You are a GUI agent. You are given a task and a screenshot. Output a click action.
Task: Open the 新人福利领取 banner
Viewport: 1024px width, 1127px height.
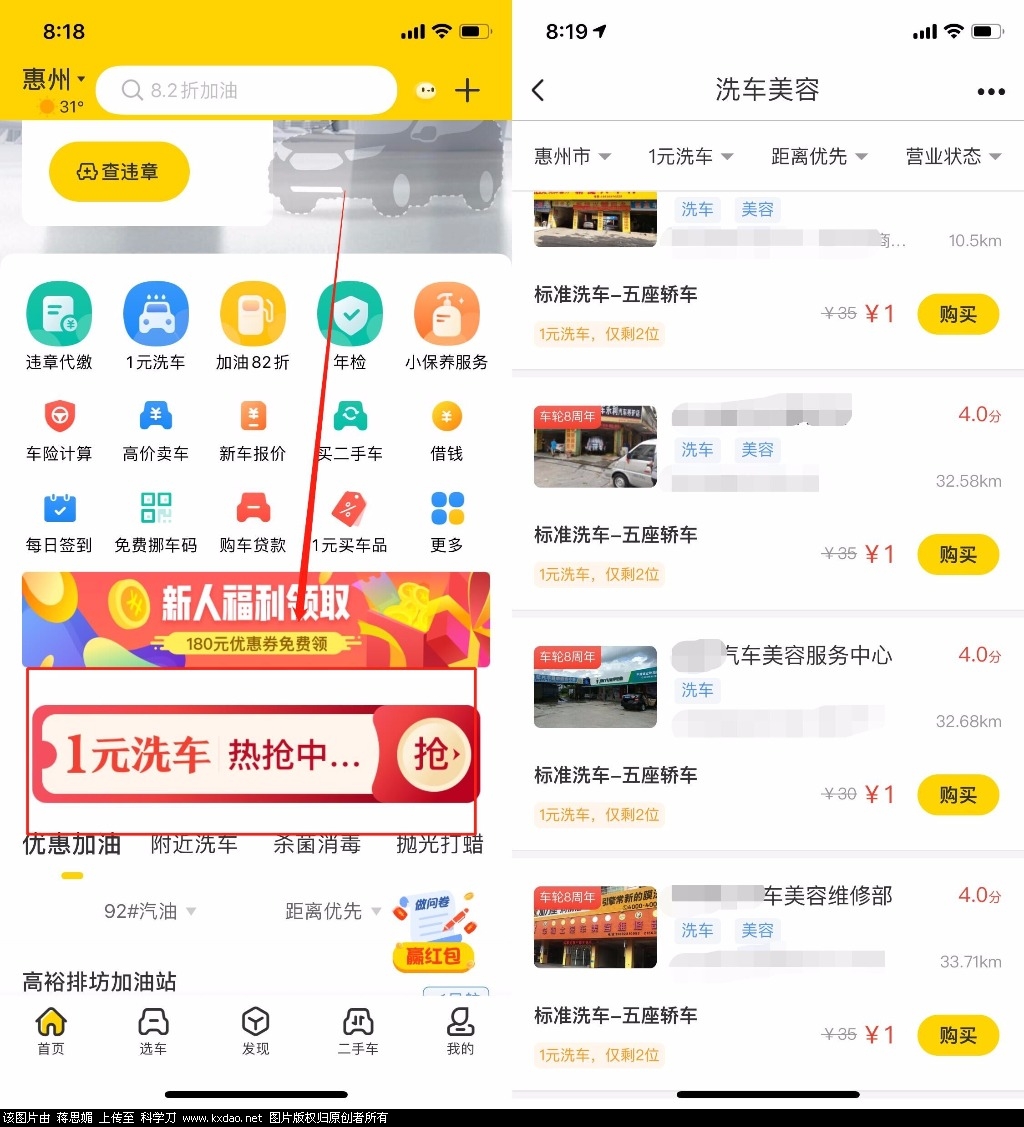[256, 619]
